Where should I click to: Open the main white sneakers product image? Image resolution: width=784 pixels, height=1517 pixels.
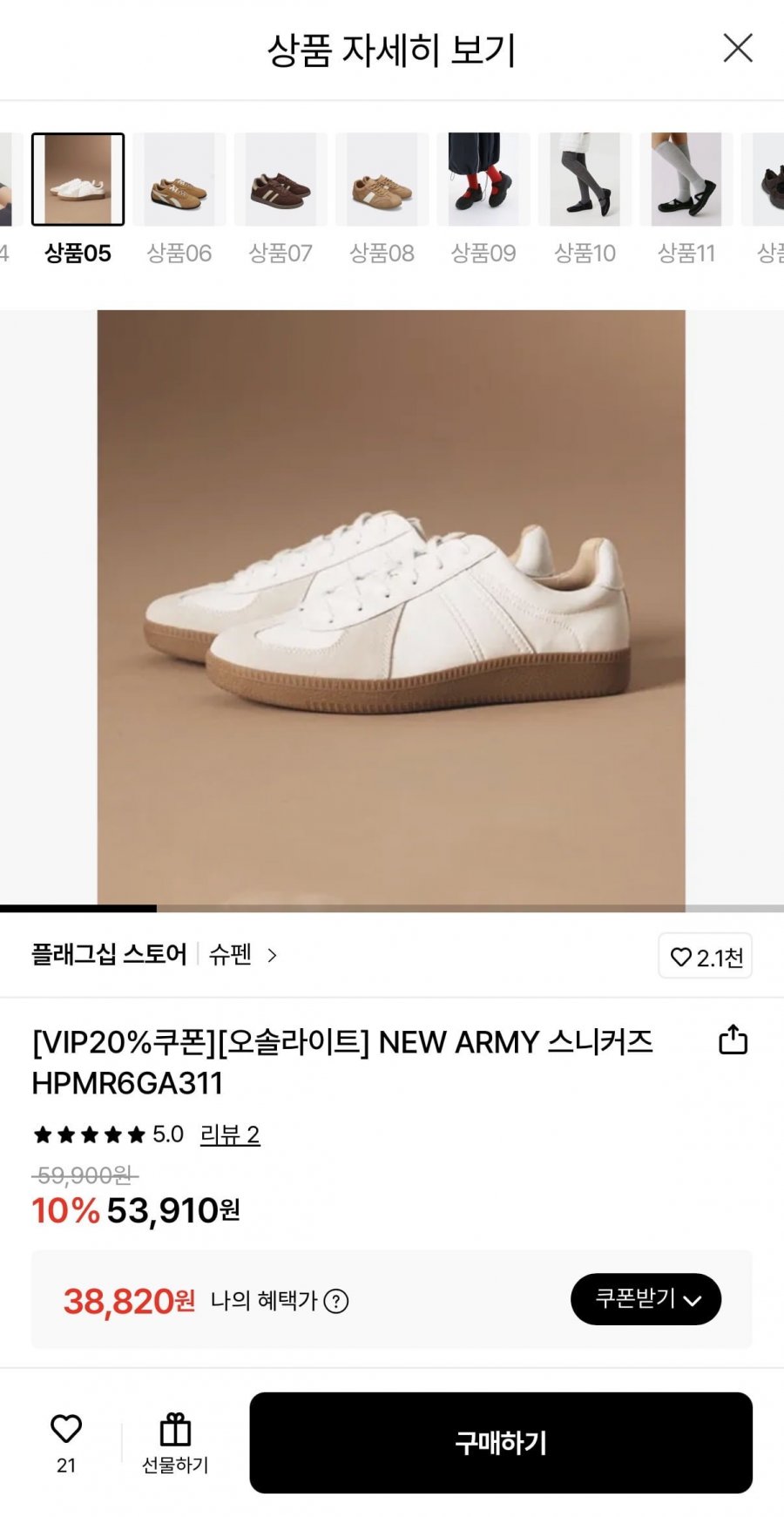pyautogui.click(x=391, y=607)
